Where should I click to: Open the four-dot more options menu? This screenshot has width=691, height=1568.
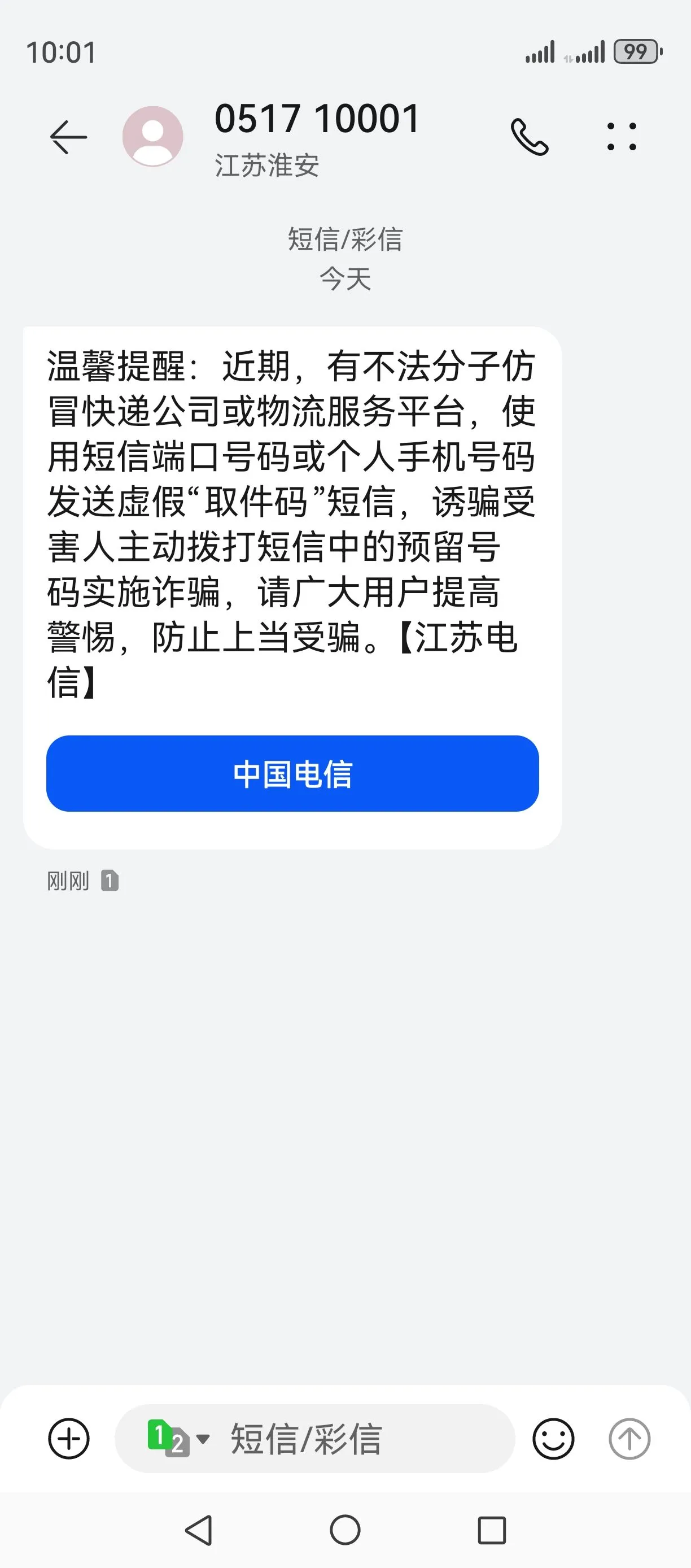click(622, 136)
